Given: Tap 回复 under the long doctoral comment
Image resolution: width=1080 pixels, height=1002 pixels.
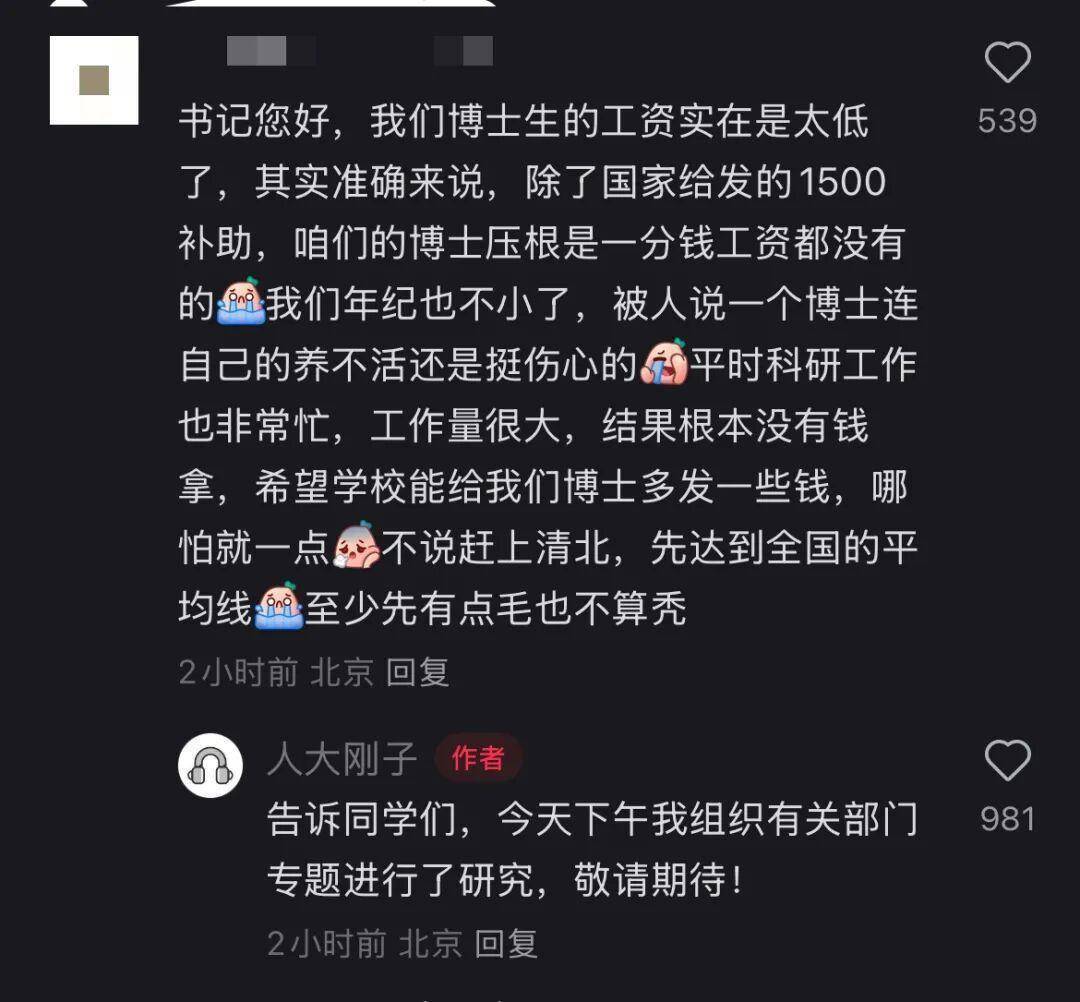Looking at the screenshot, I should 417,672.
